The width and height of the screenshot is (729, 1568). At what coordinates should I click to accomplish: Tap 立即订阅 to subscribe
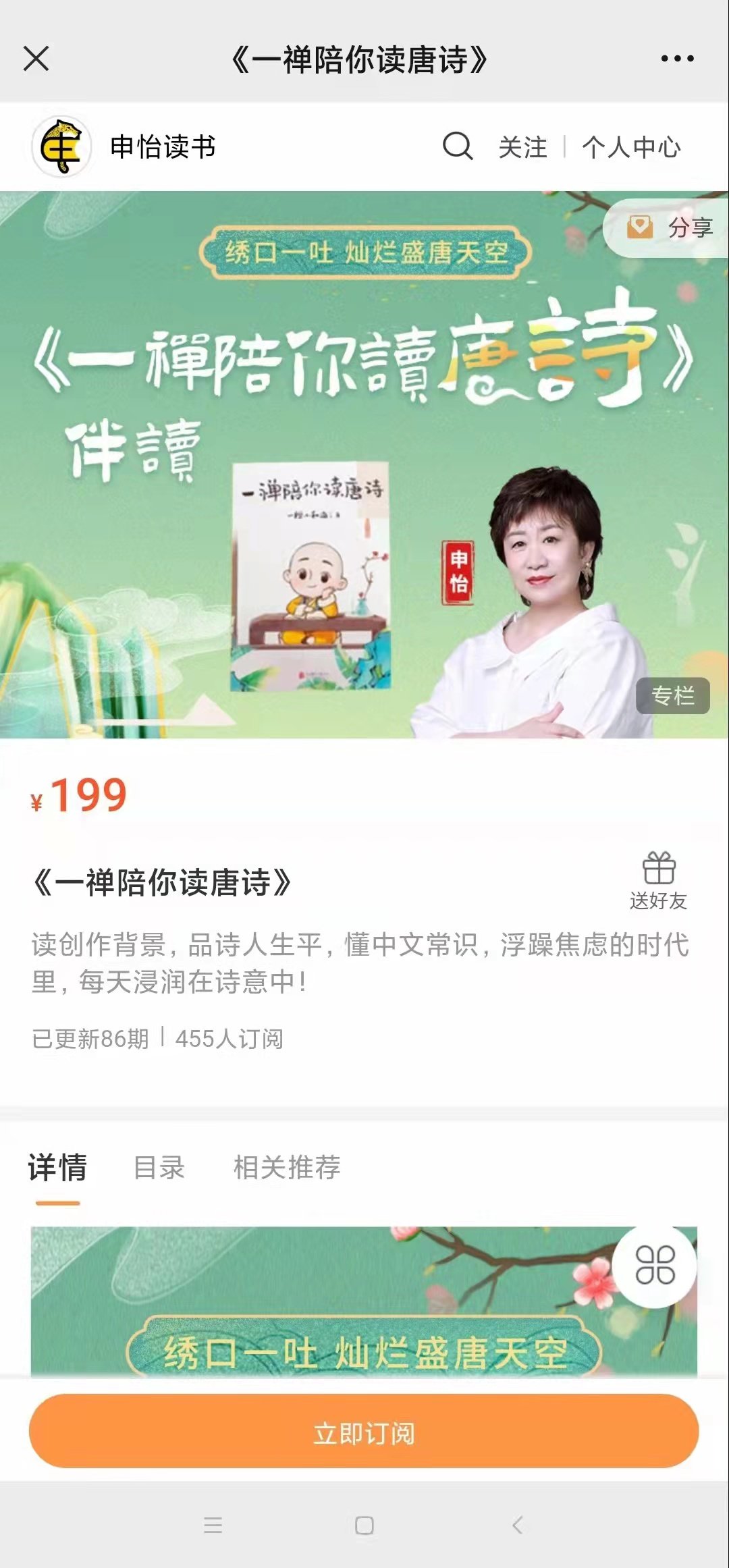364,1434
